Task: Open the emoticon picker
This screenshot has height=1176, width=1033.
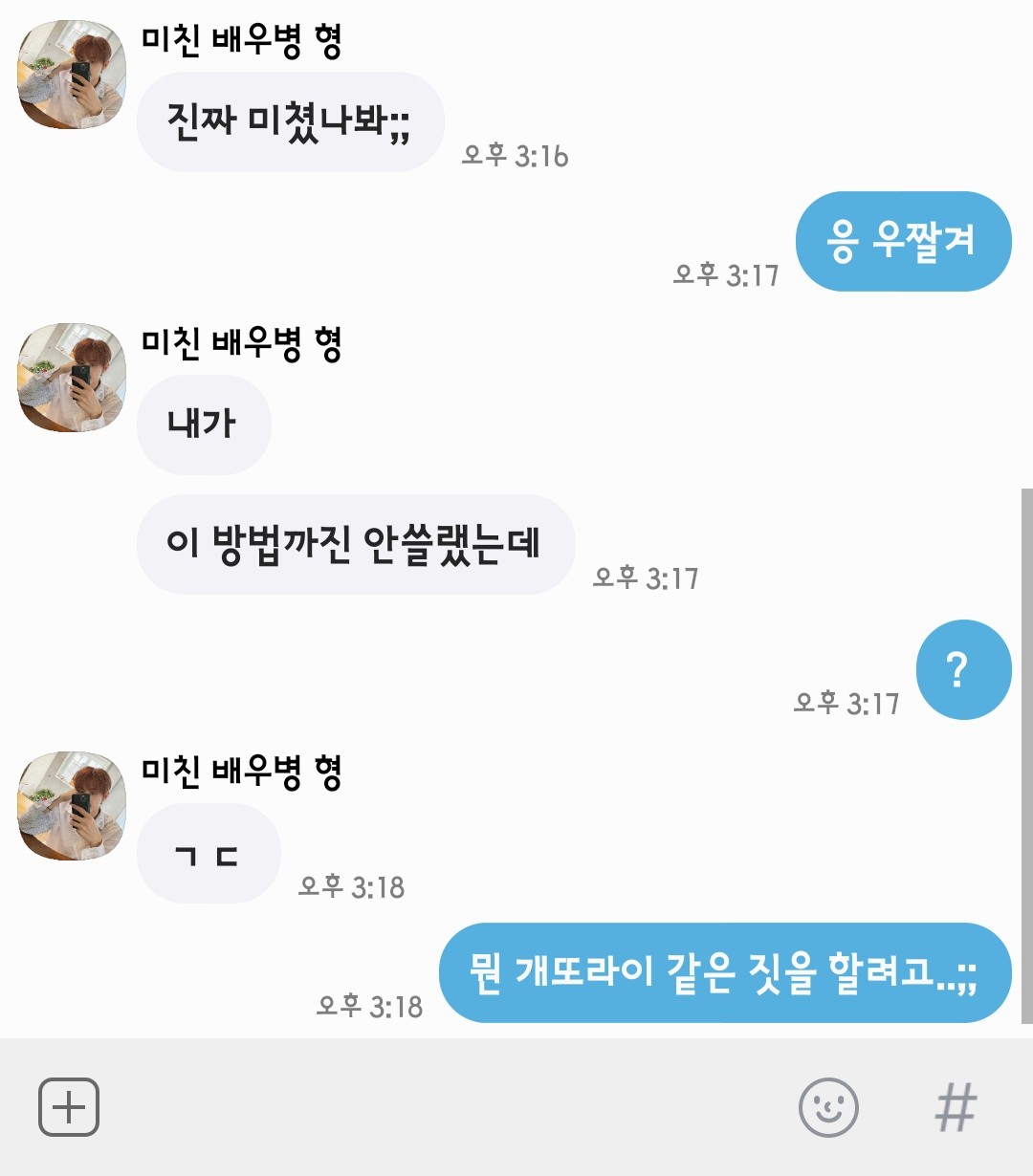Action: click(828, 1107)
